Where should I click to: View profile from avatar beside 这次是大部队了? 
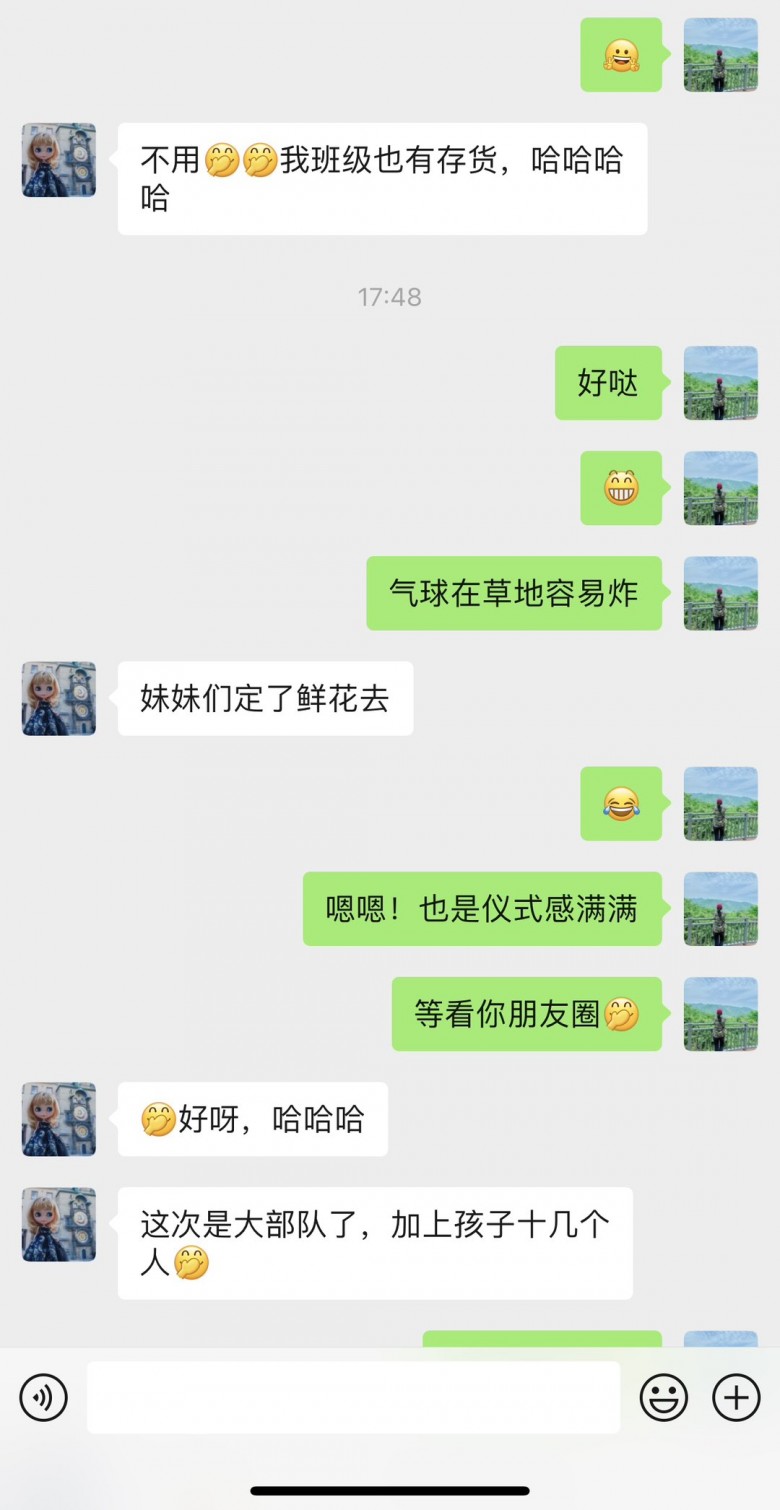tap(59, 1224)
